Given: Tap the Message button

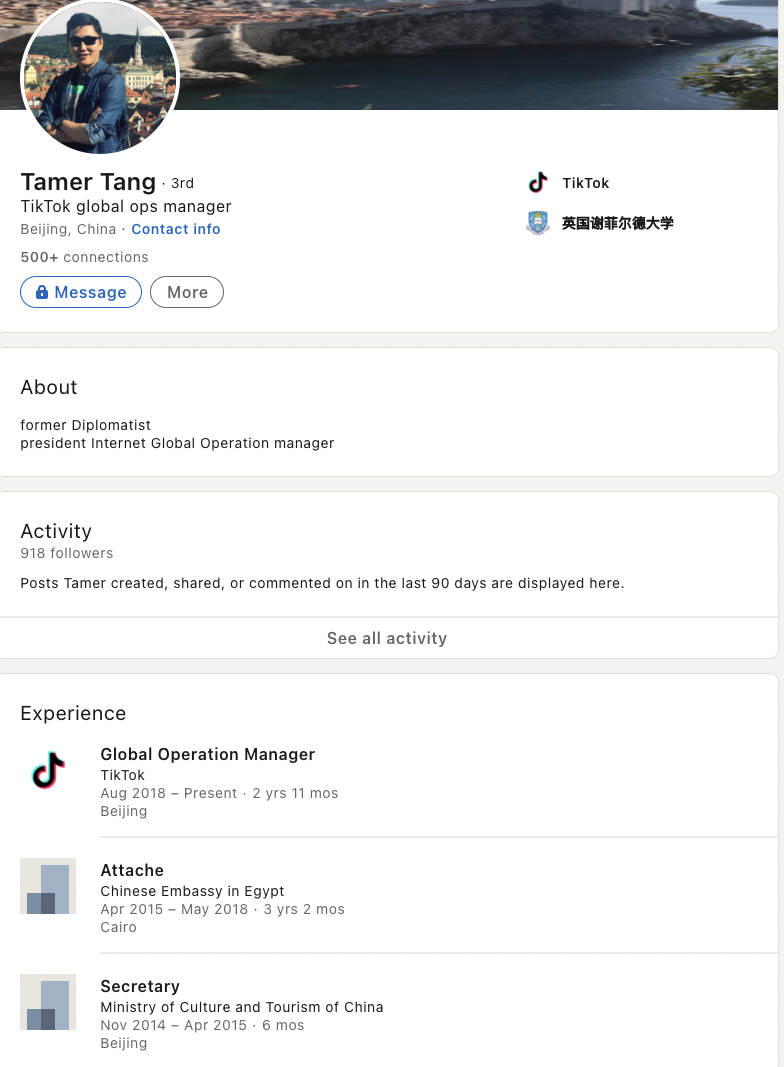Looking at the screenshot, I should [81, 292].
